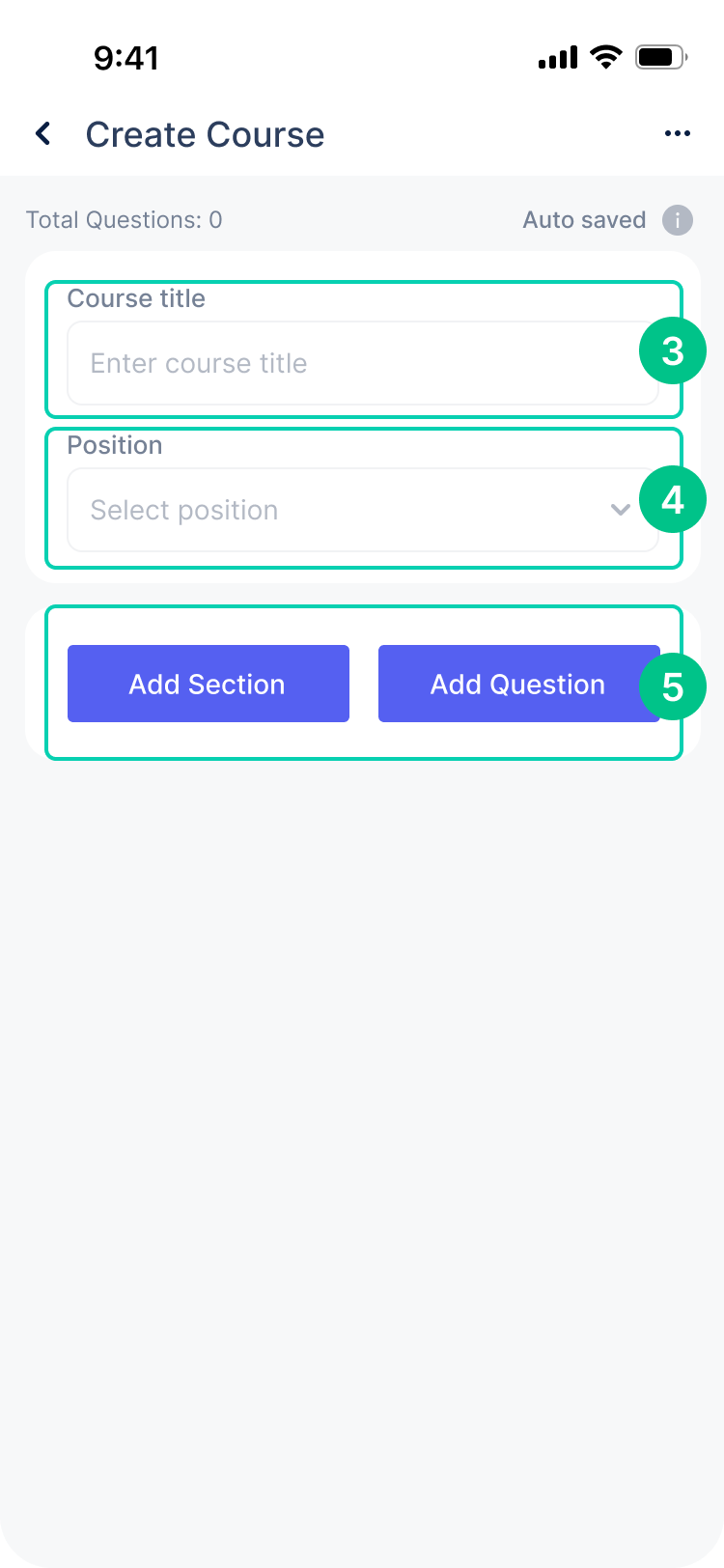Expand the green badge numbered 4
The image size is (724, 1568).
[671, 499]
